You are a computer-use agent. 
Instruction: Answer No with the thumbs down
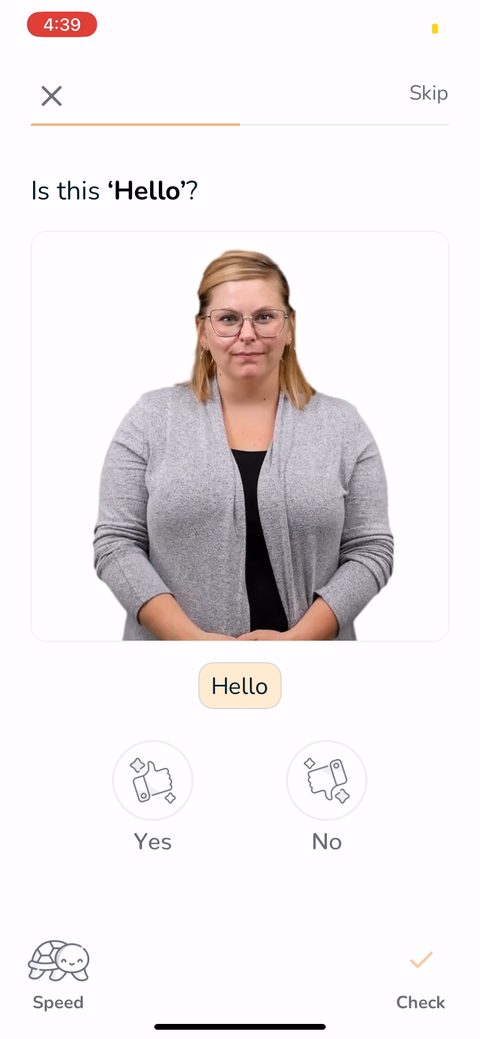point(326,781)
